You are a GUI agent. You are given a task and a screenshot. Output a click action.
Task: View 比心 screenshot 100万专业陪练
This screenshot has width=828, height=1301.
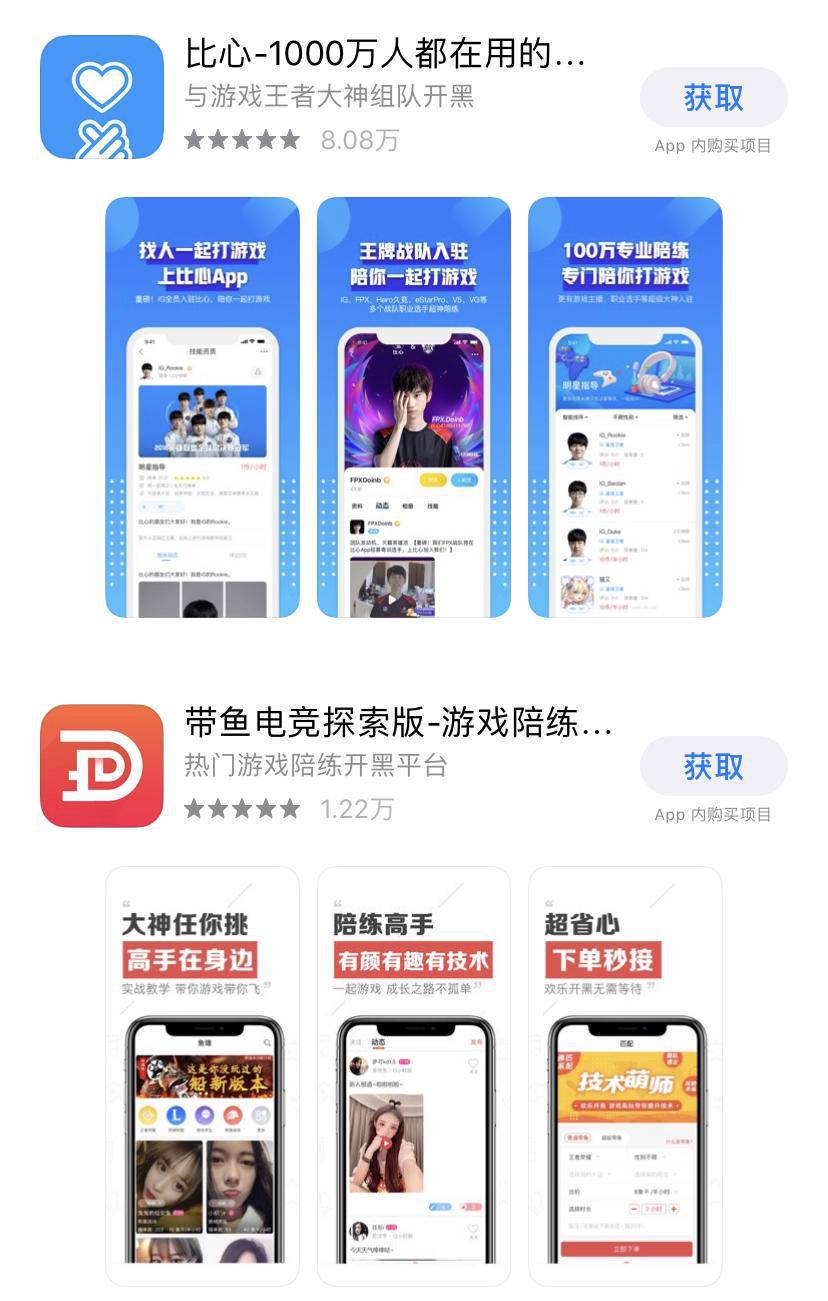point(625,407)
